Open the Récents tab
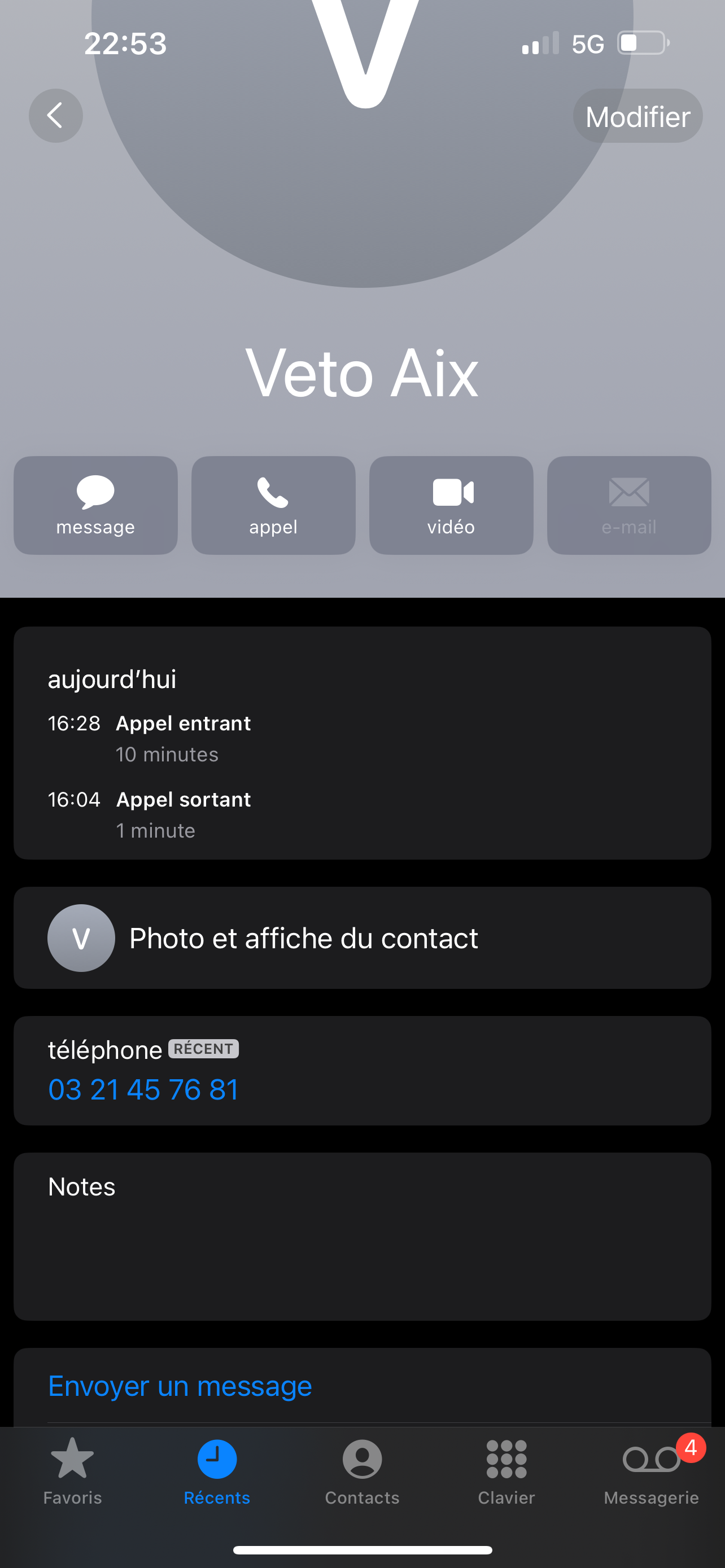The height and width of the screenshot is (1568, 725). coord(217,1470)
